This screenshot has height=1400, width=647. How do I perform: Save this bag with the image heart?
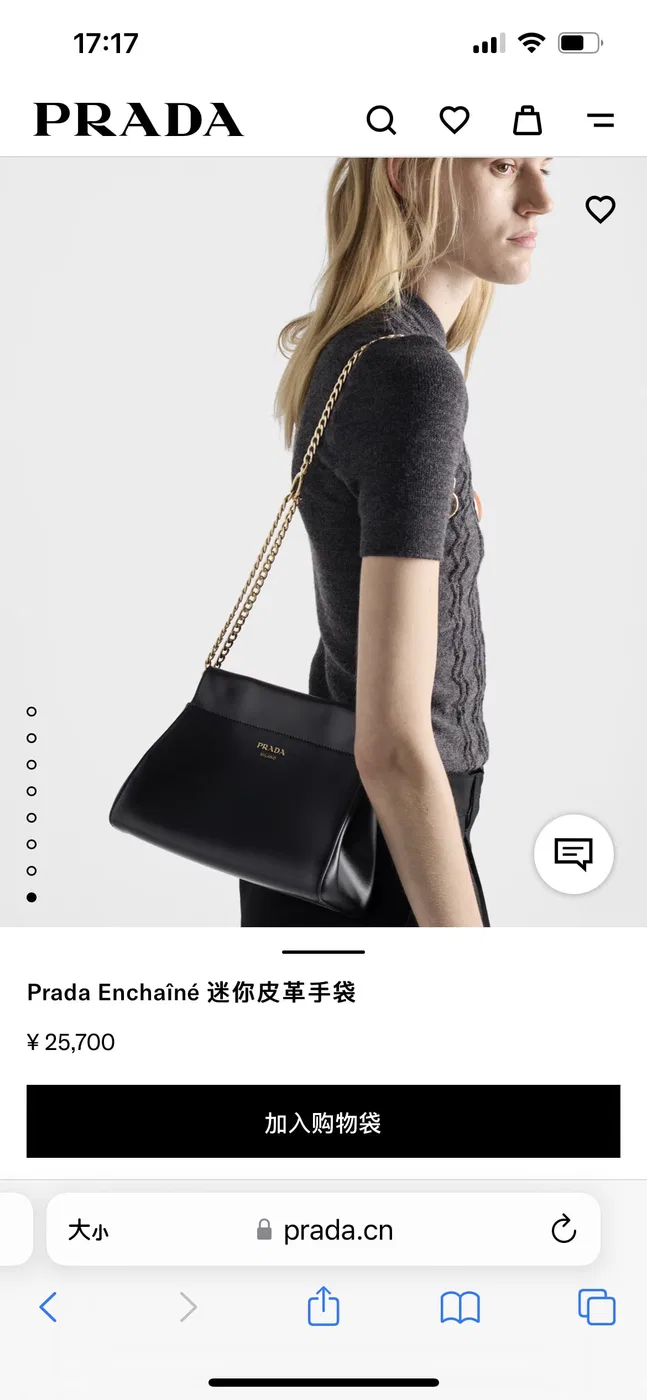[600, 209]
